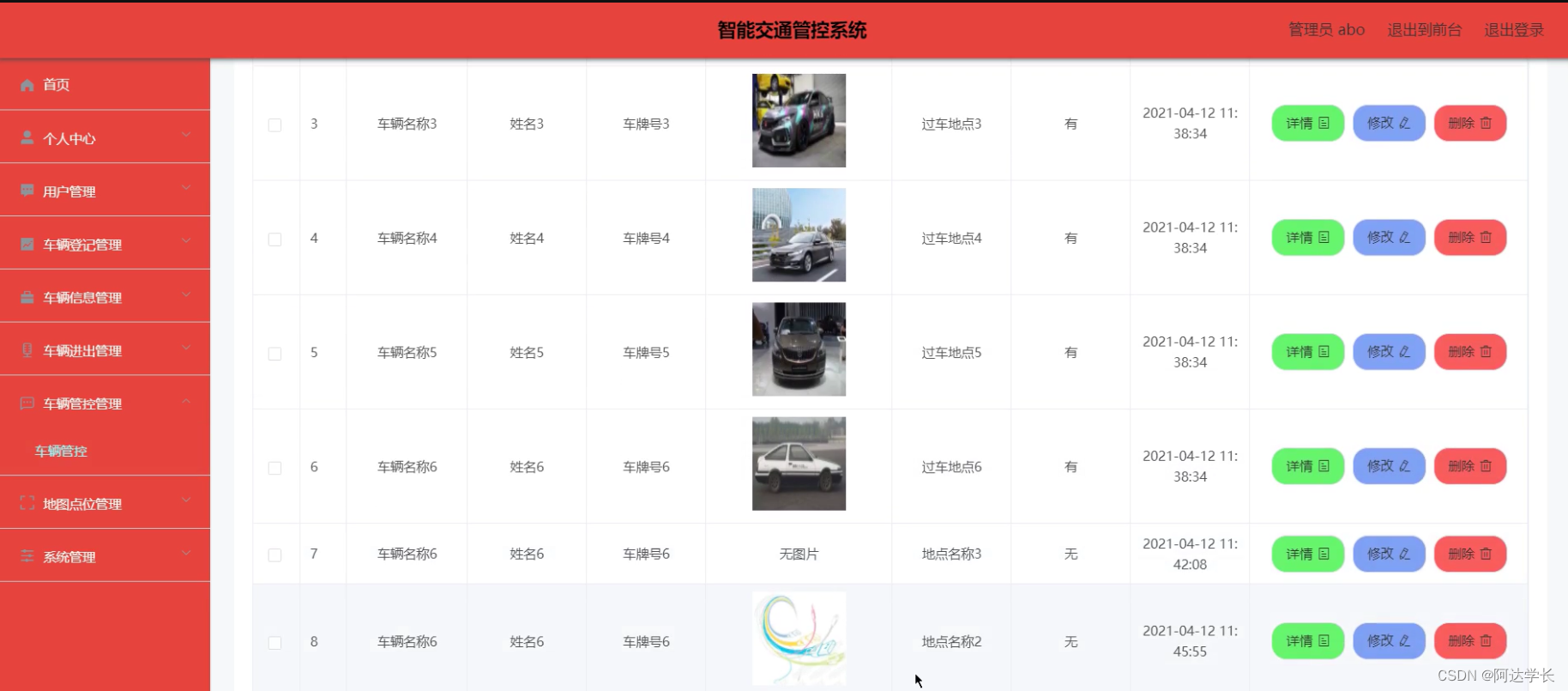
Task: Log out via 退出登录
Action: click(1514, 30)
